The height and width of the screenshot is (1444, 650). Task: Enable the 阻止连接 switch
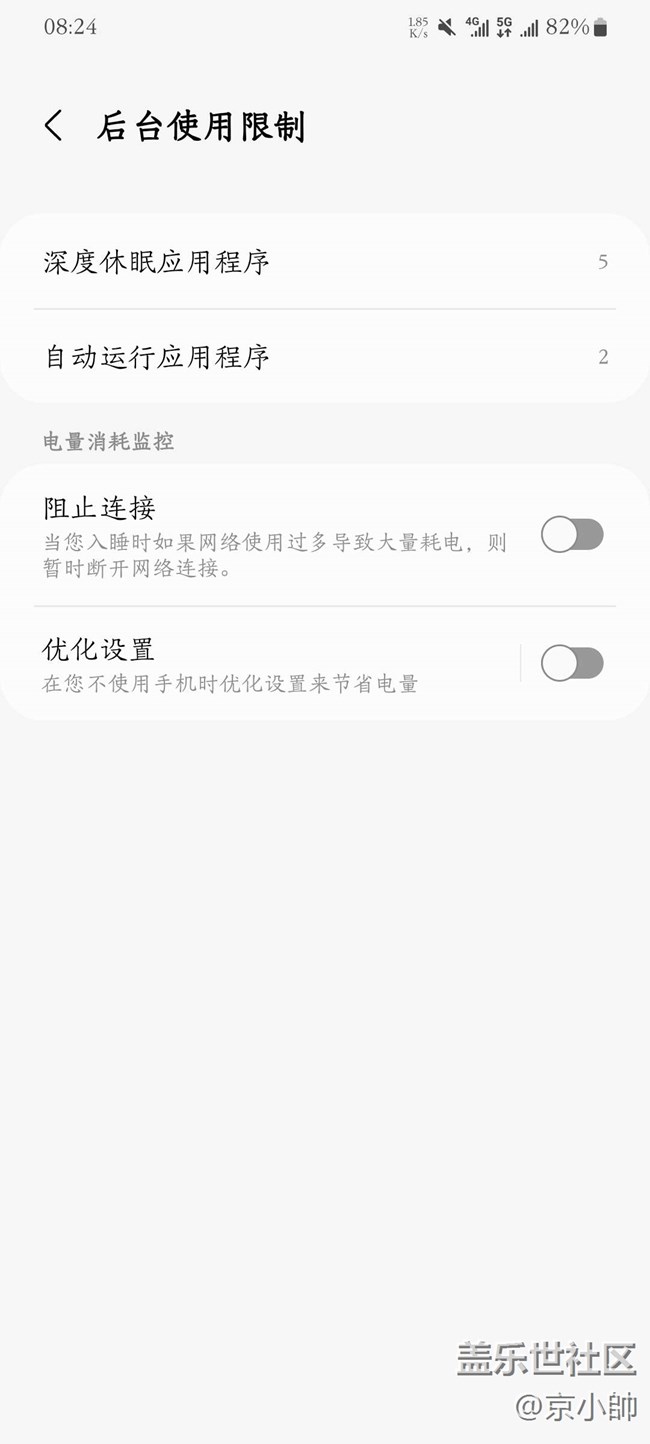pos(572,535)
